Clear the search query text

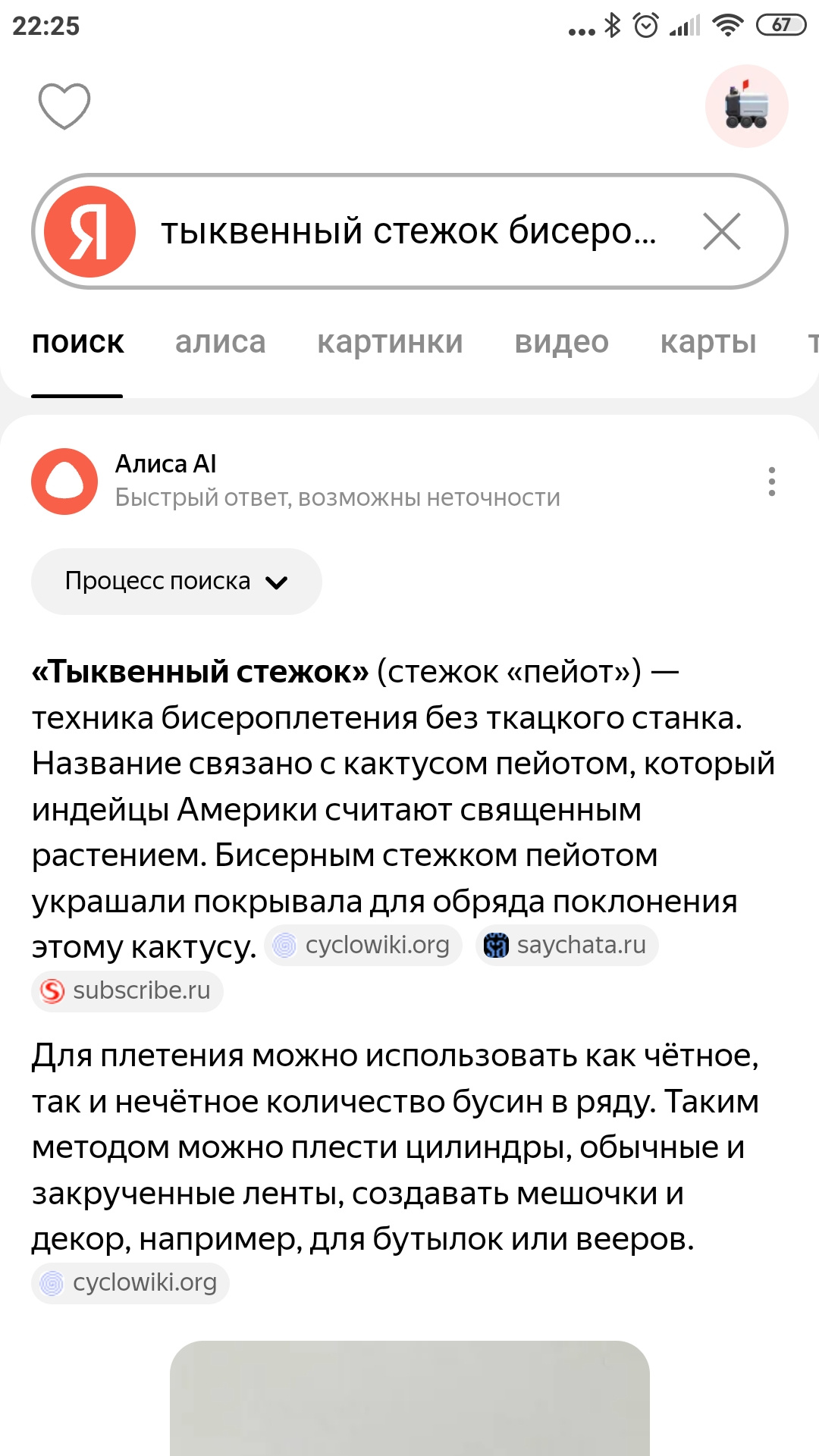[x=721, y=231]
